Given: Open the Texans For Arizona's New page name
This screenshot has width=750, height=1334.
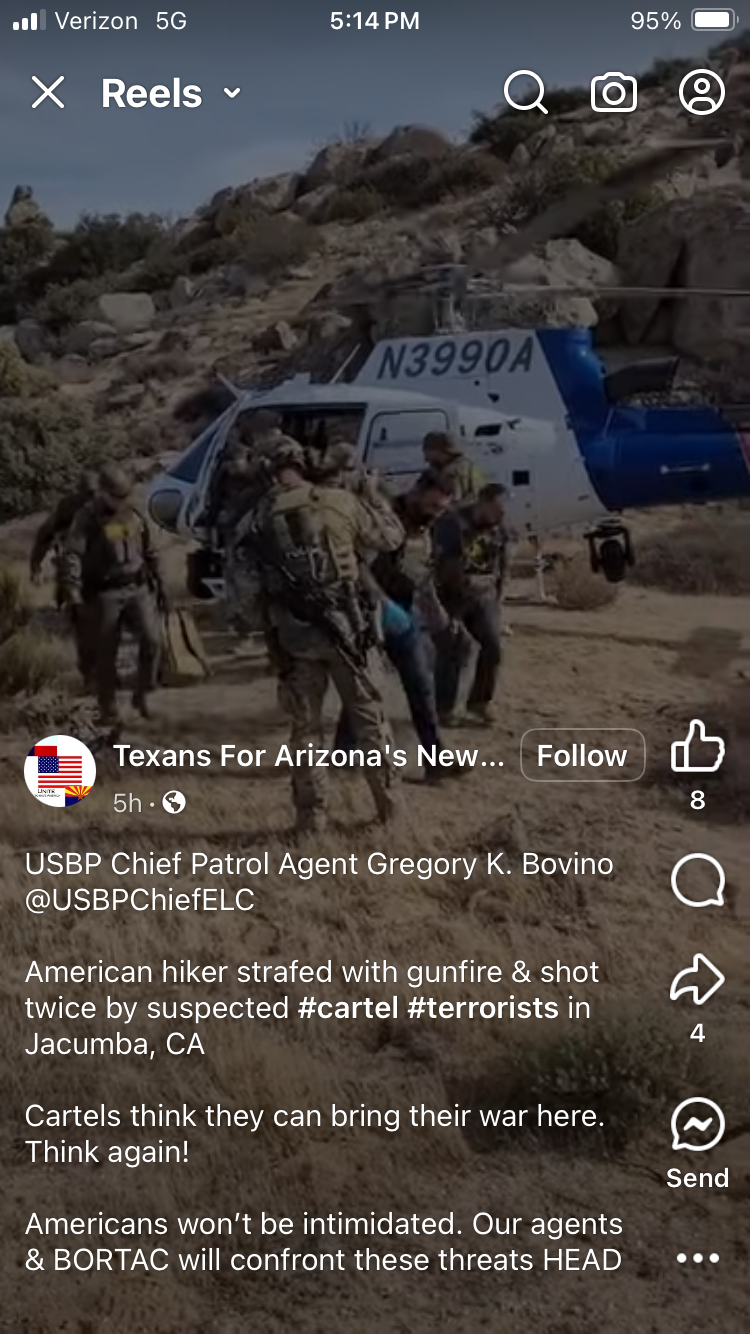Looking at the screenshot, I should [x=308, y=756].
